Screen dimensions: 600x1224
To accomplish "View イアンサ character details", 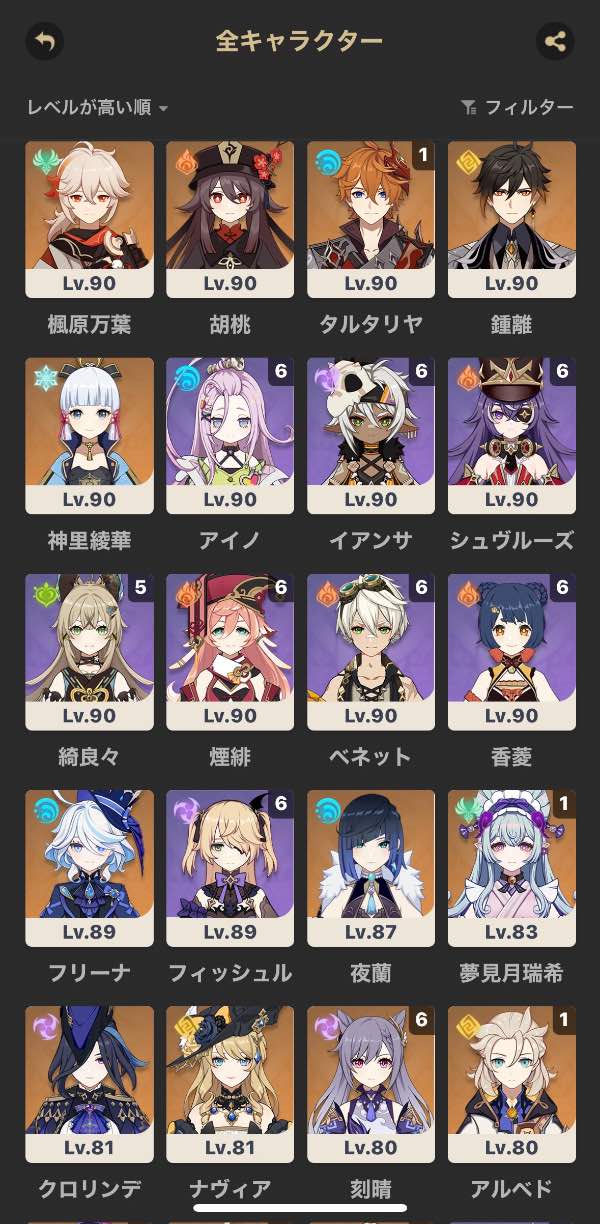I will [x=371, y=435].
